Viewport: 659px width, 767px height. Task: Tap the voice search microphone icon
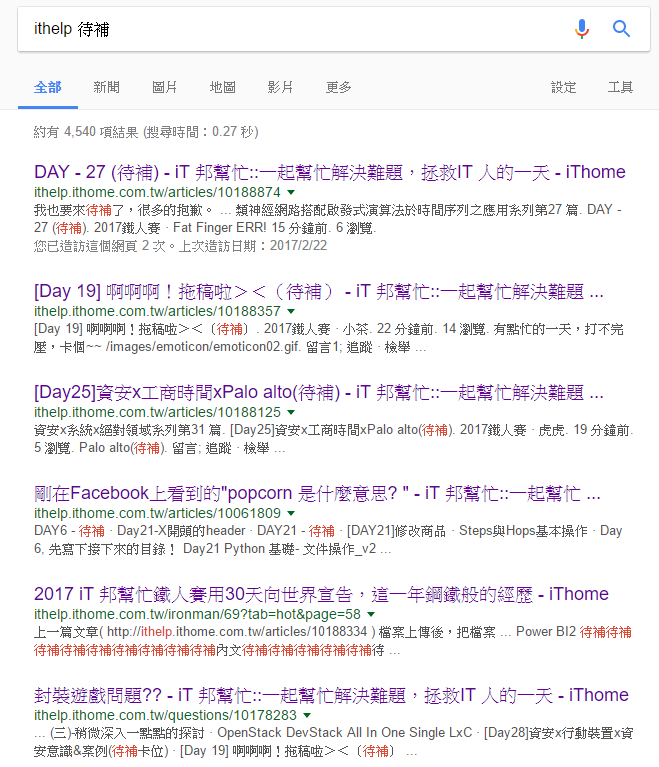(x=581, y=29)
